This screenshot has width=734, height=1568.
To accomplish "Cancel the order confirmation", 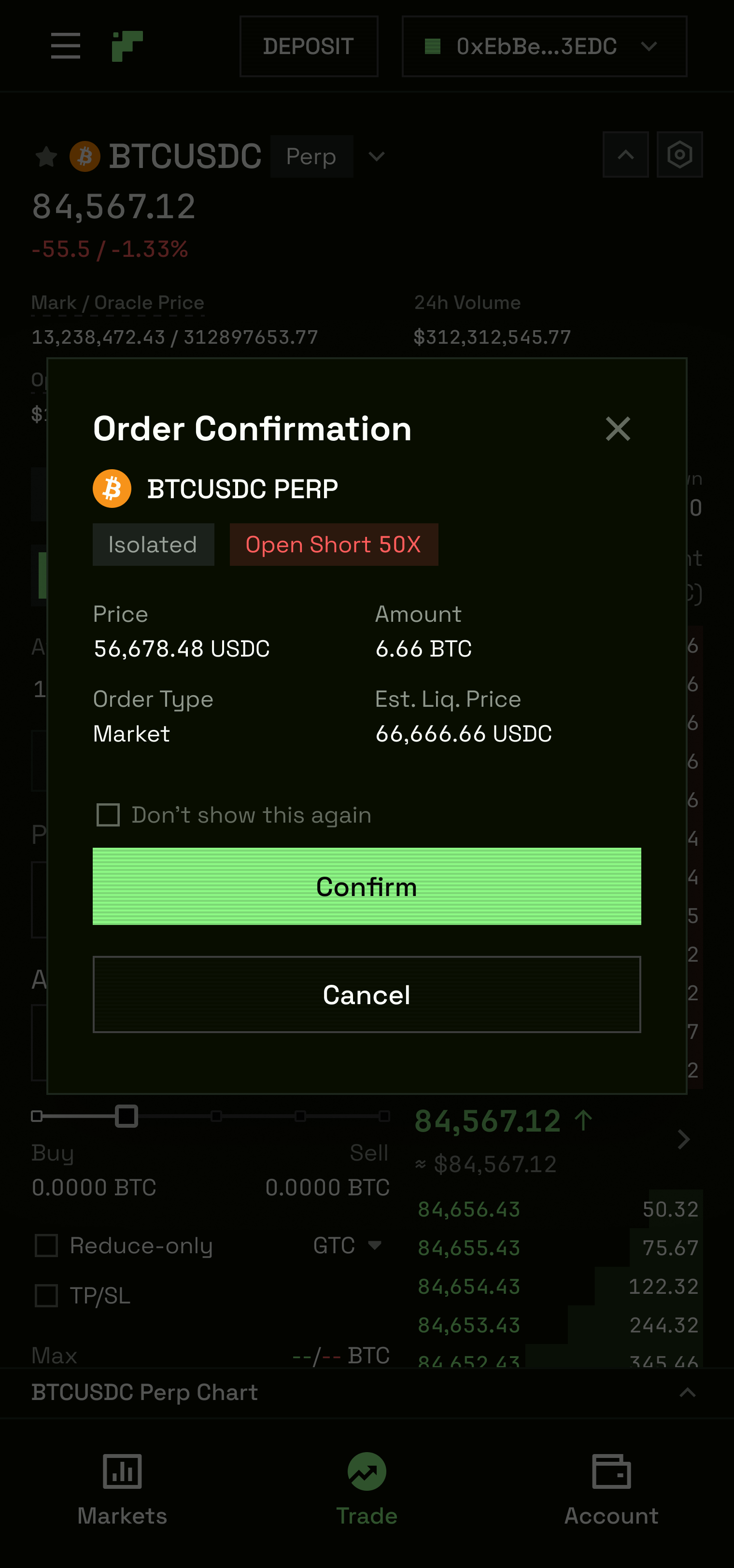I will click(367, 994).
